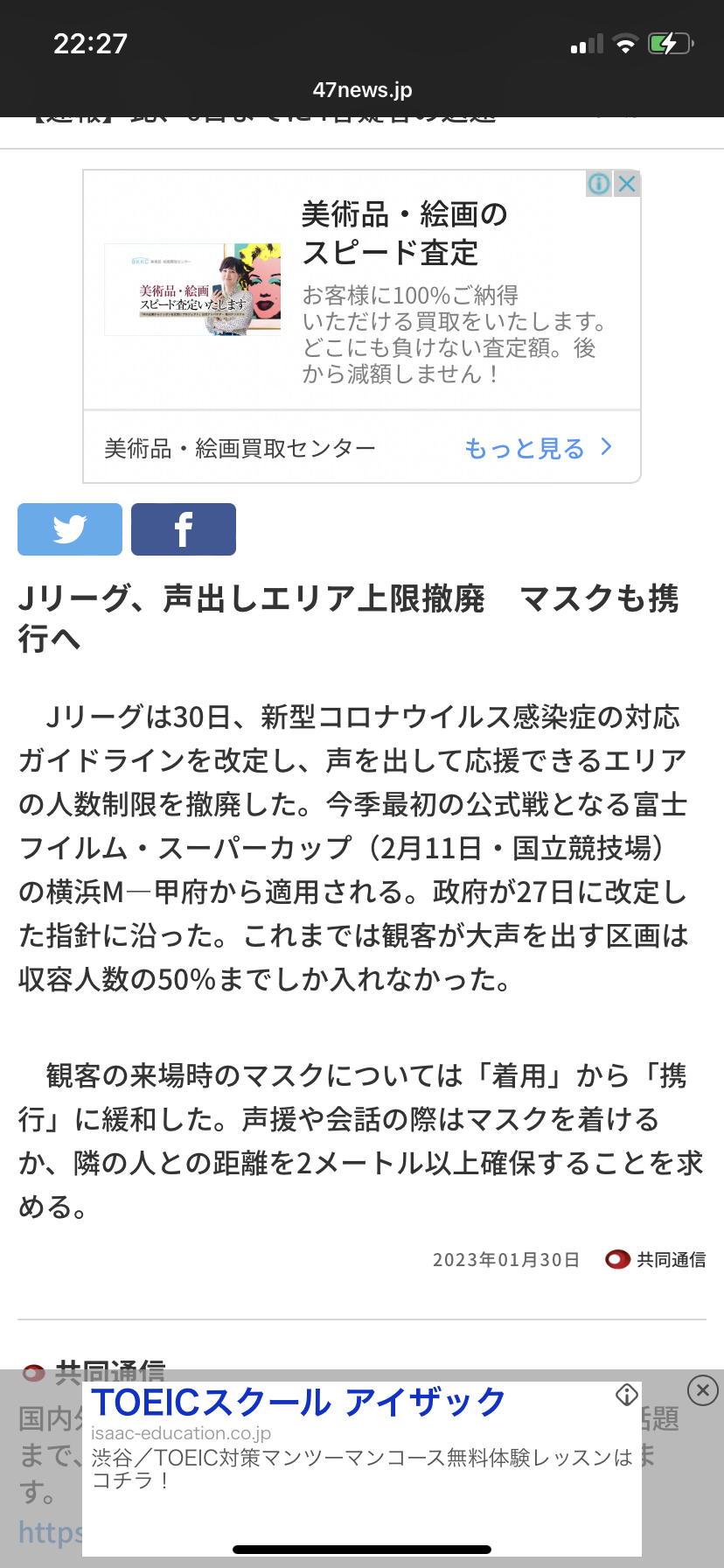
Task: Tap もっと見る on the art appraisal ad
Action: click(537, 448)
